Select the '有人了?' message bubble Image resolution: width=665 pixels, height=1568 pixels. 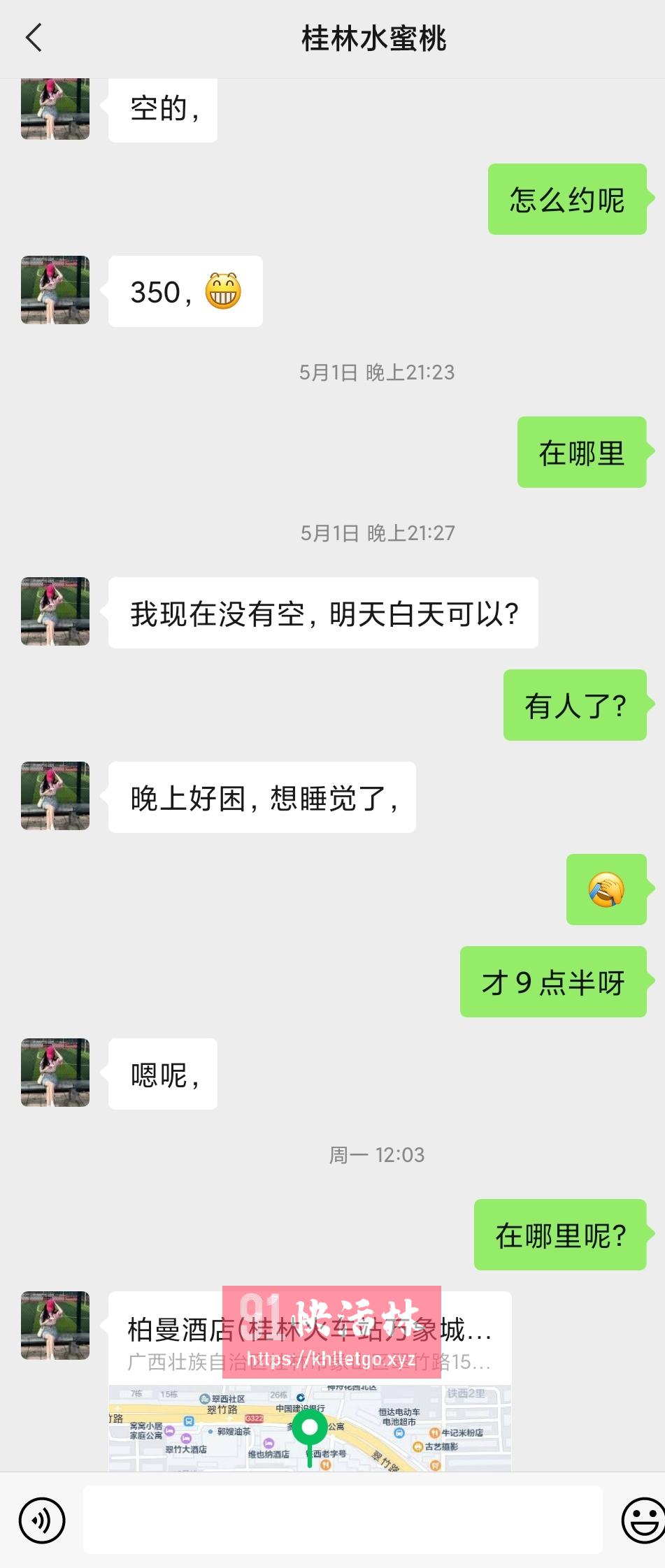point(575,705)
